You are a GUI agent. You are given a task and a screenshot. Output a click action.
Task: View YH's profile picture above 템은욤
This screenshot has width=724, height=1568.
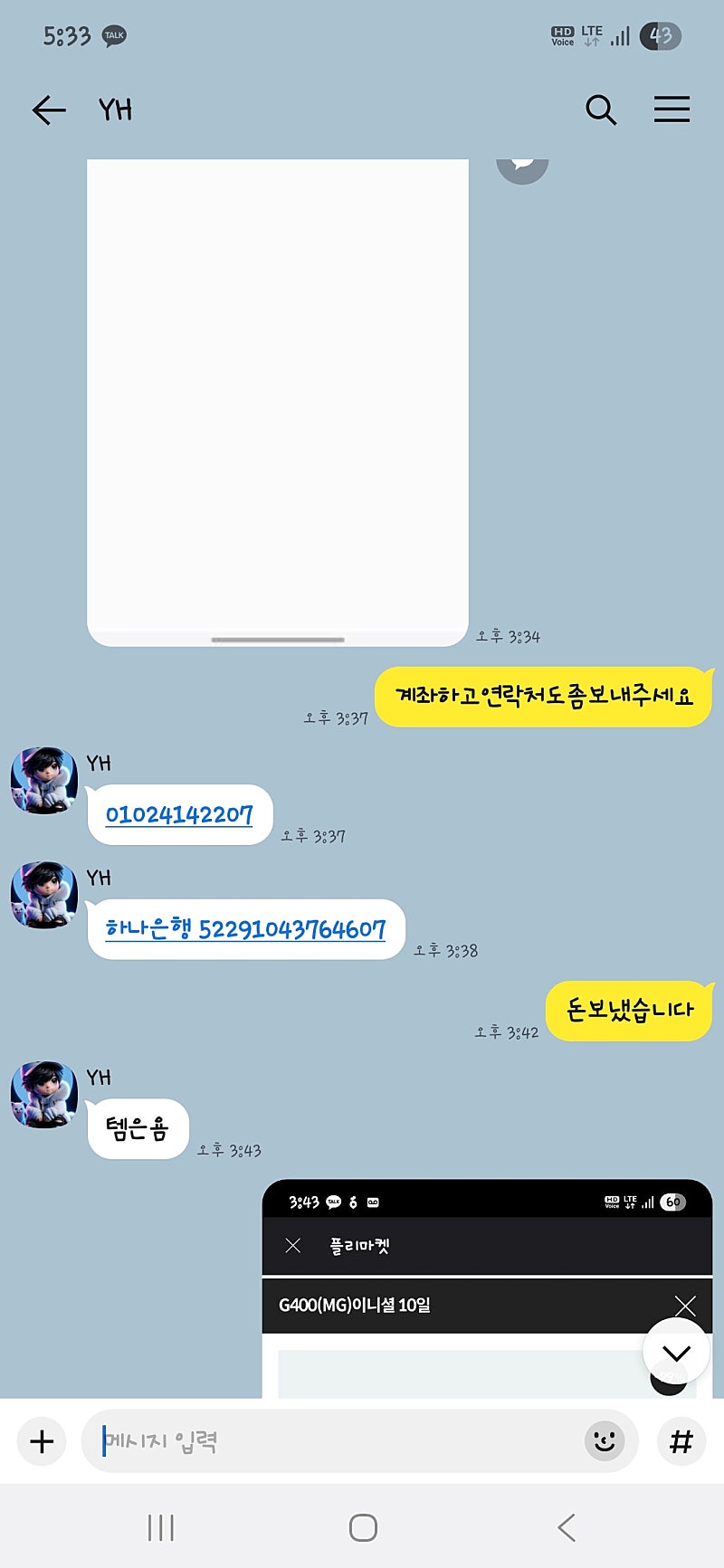tap(43, 1094)
